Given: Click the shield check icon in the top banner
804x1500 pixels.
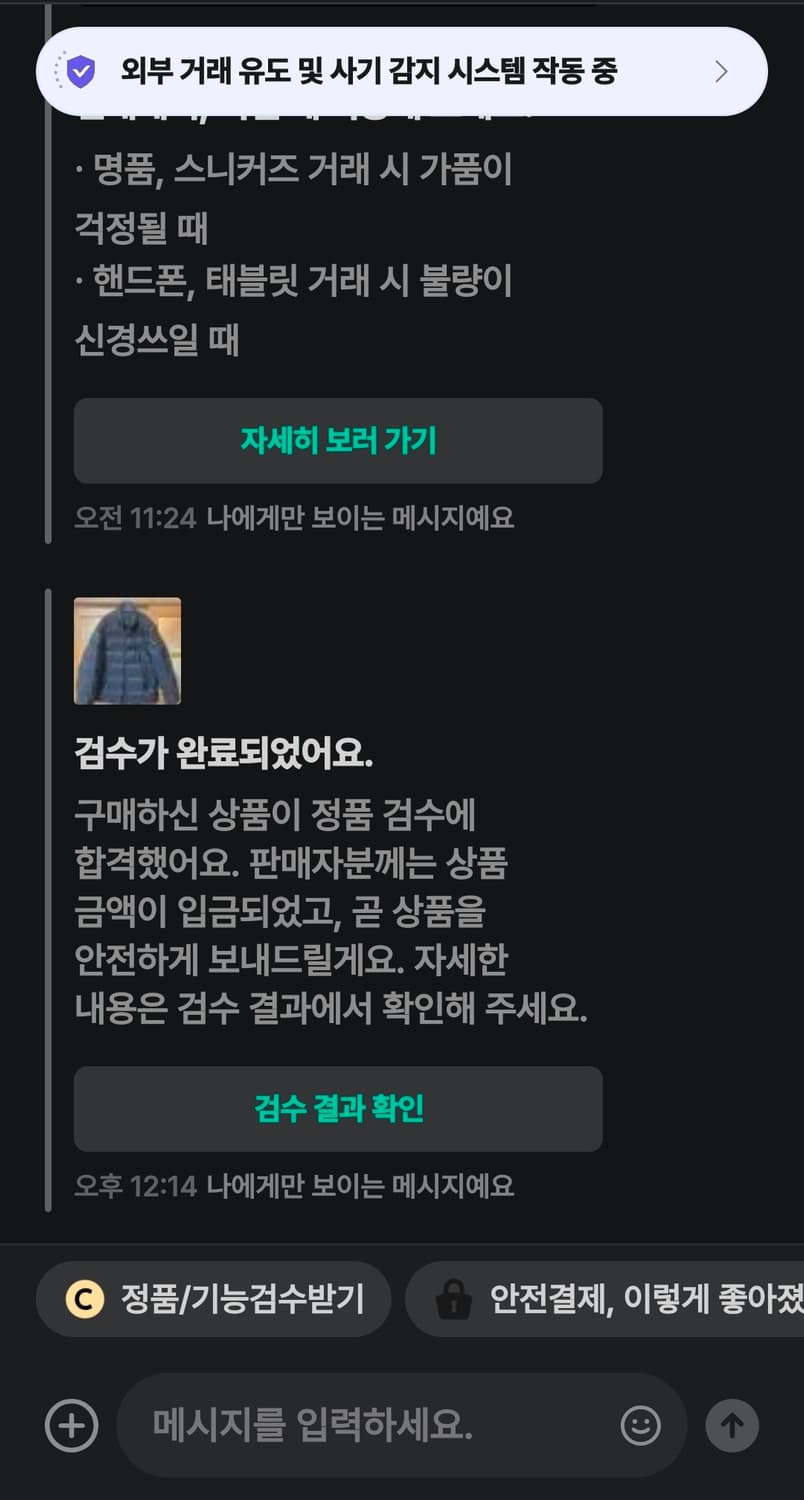Looking at the screenshot, I should pyautogui.click(x=82, y=71).
